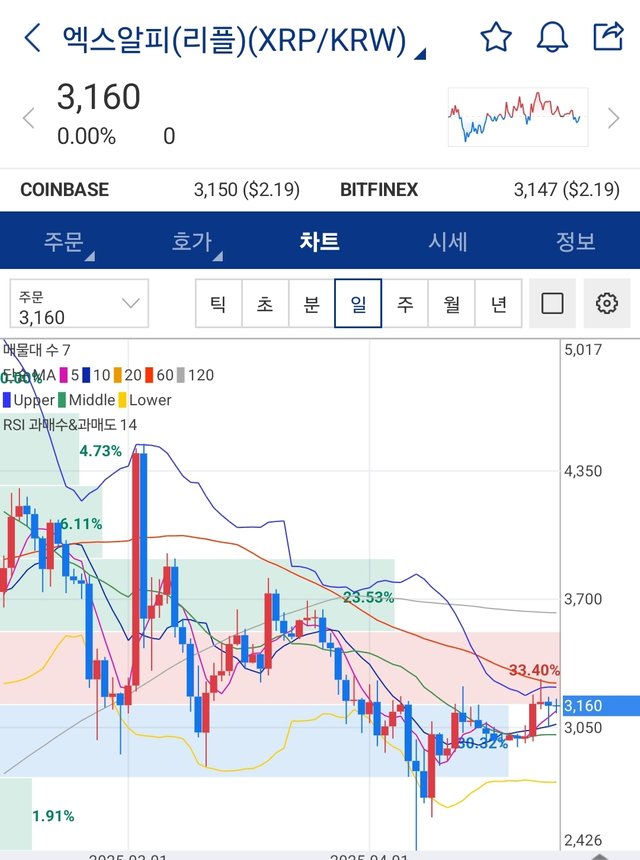Open chart settings gear
The image size is (640, 860).
(606, 304)
